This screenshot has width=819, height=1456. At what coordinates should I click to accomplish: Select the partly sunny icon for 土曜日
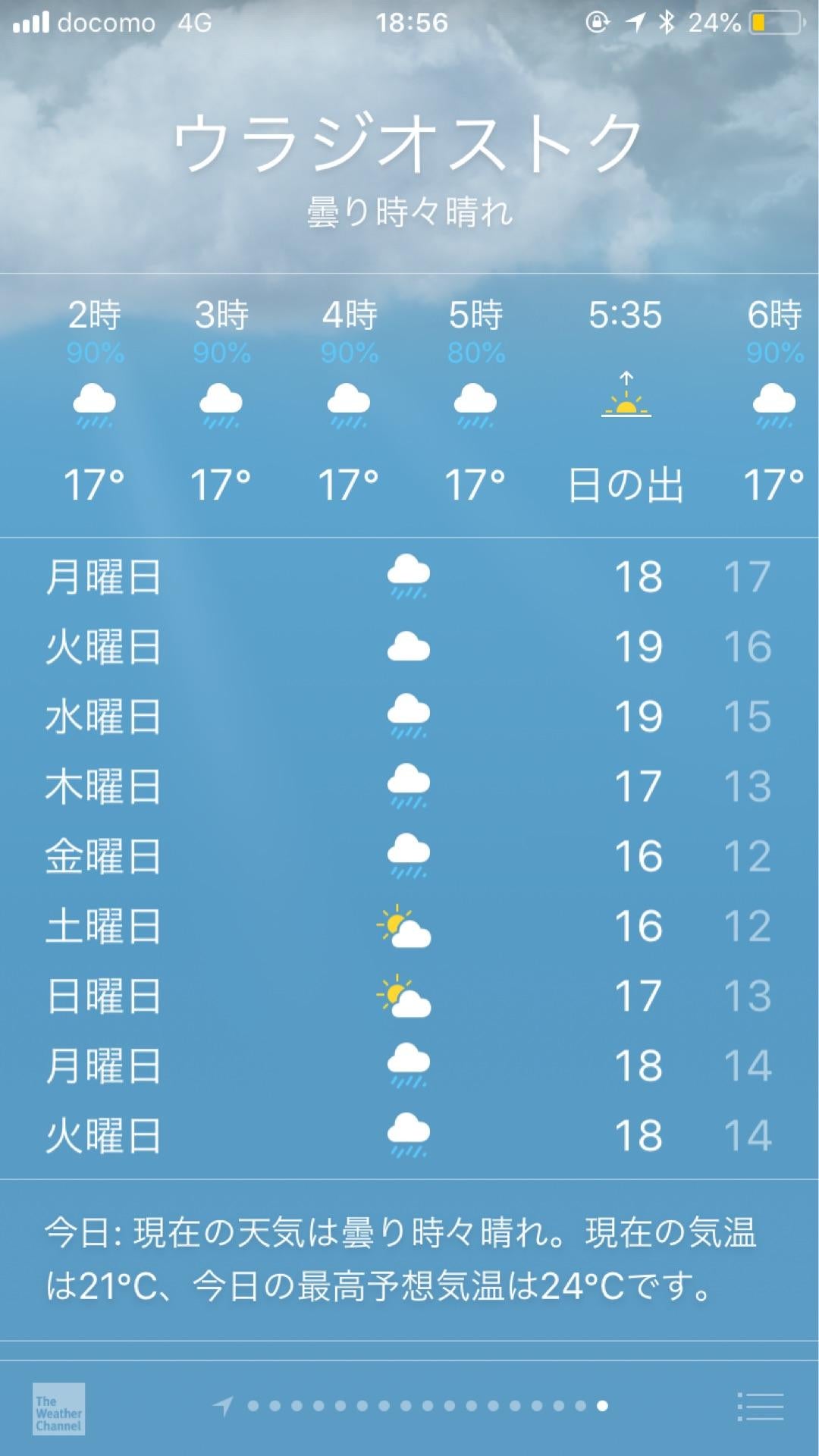406,921
